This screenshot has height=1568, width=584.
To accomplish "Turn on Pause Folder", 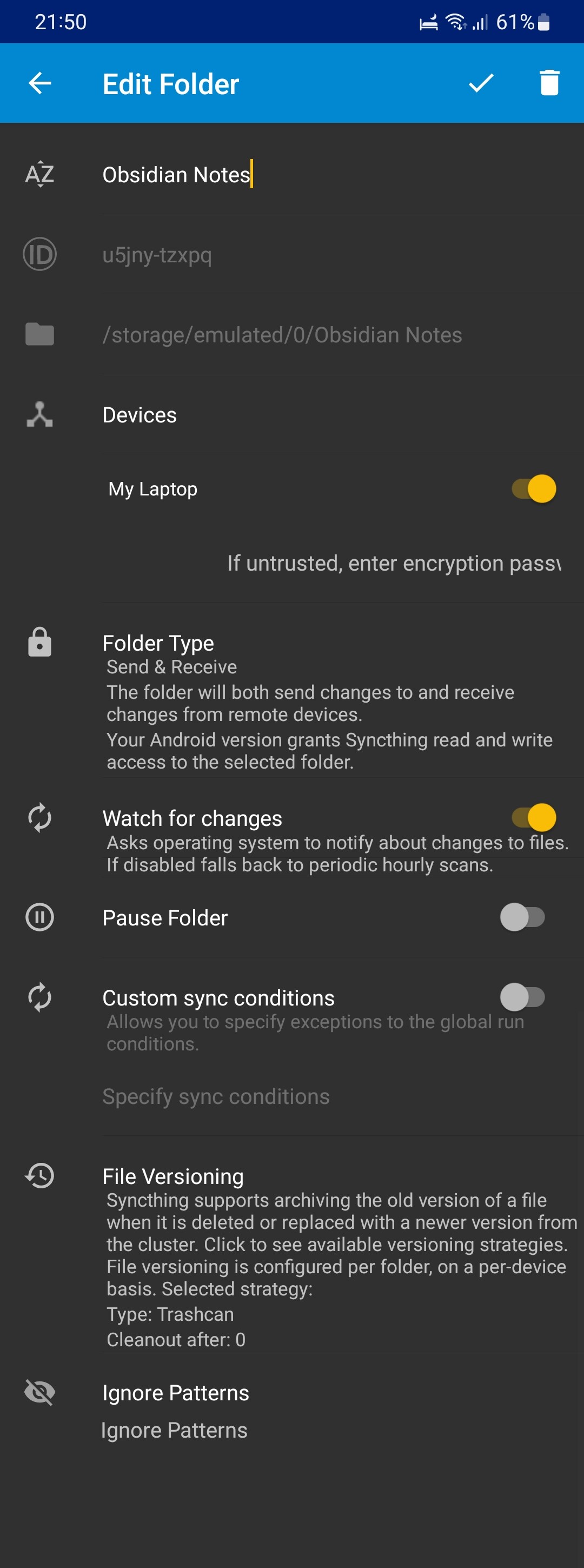I will (x=522, y=917).
